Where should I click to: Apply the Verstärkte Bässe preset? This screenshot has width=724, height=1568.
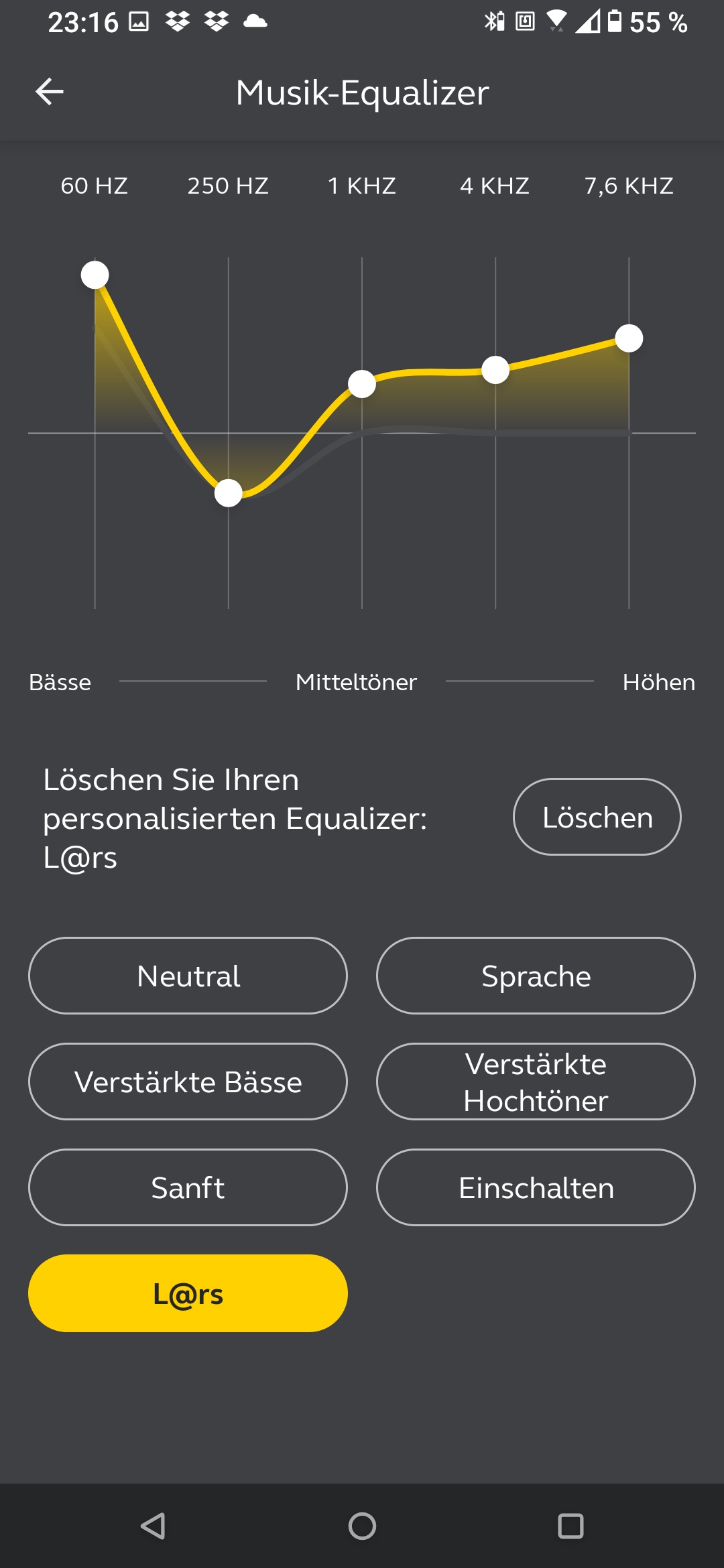(x=188, y=1082)
